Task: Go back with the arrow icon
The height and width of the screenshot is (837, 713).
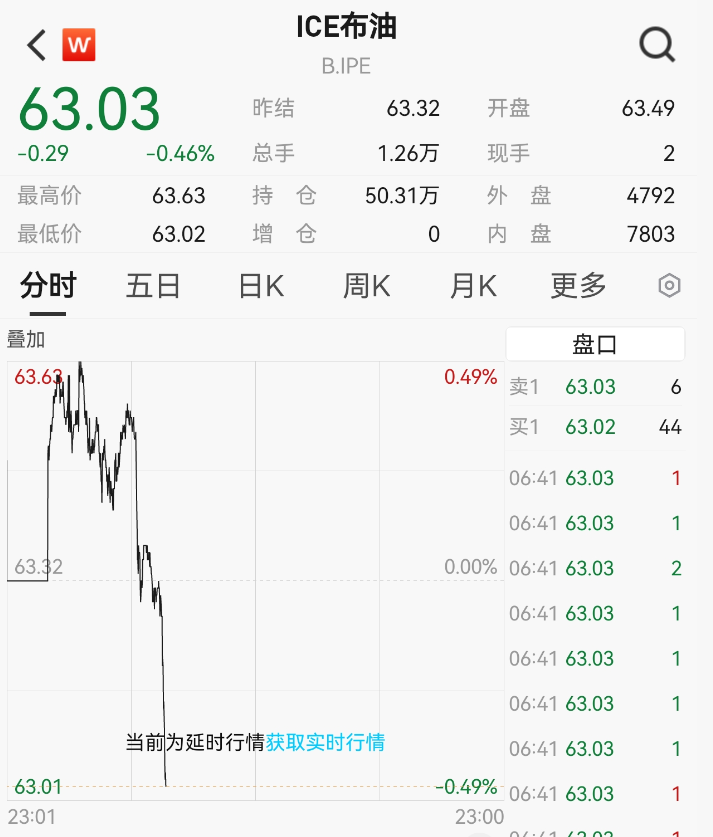Action: point(37,45)
